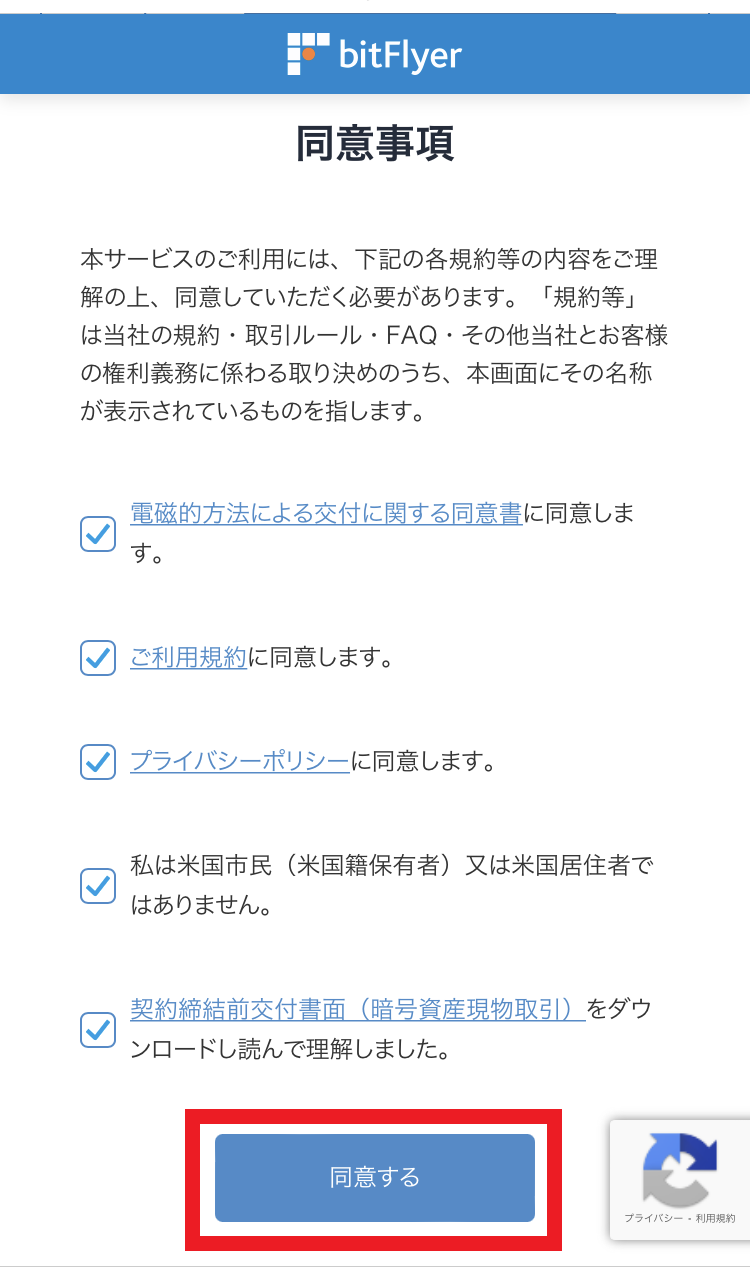The width and height of the screenshot is (750, 1267).
Task: Open the プライバシーポリシー link
Action: (x=240, y=762)
